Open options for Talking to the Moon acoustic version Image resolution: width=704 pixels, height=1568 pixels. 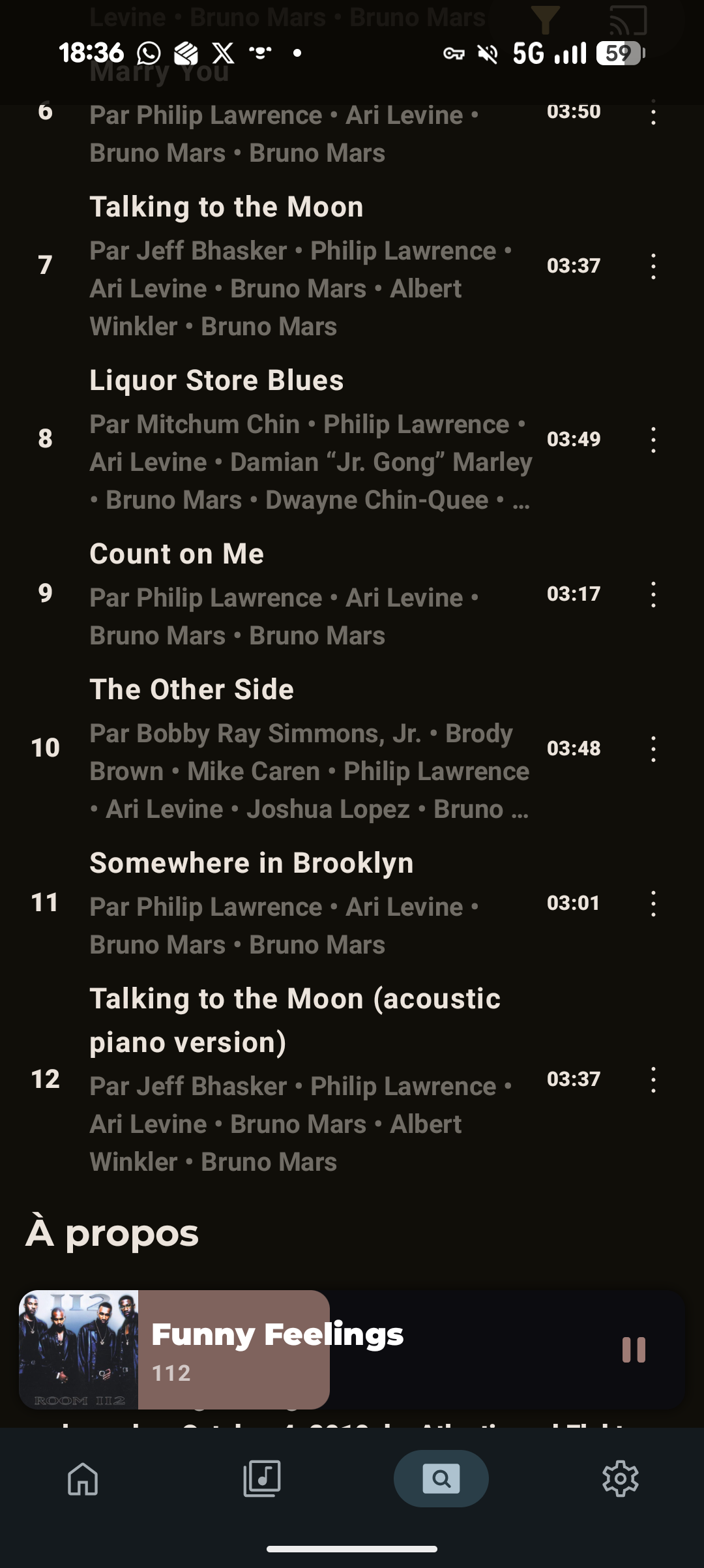click(x=653, y=1079)
